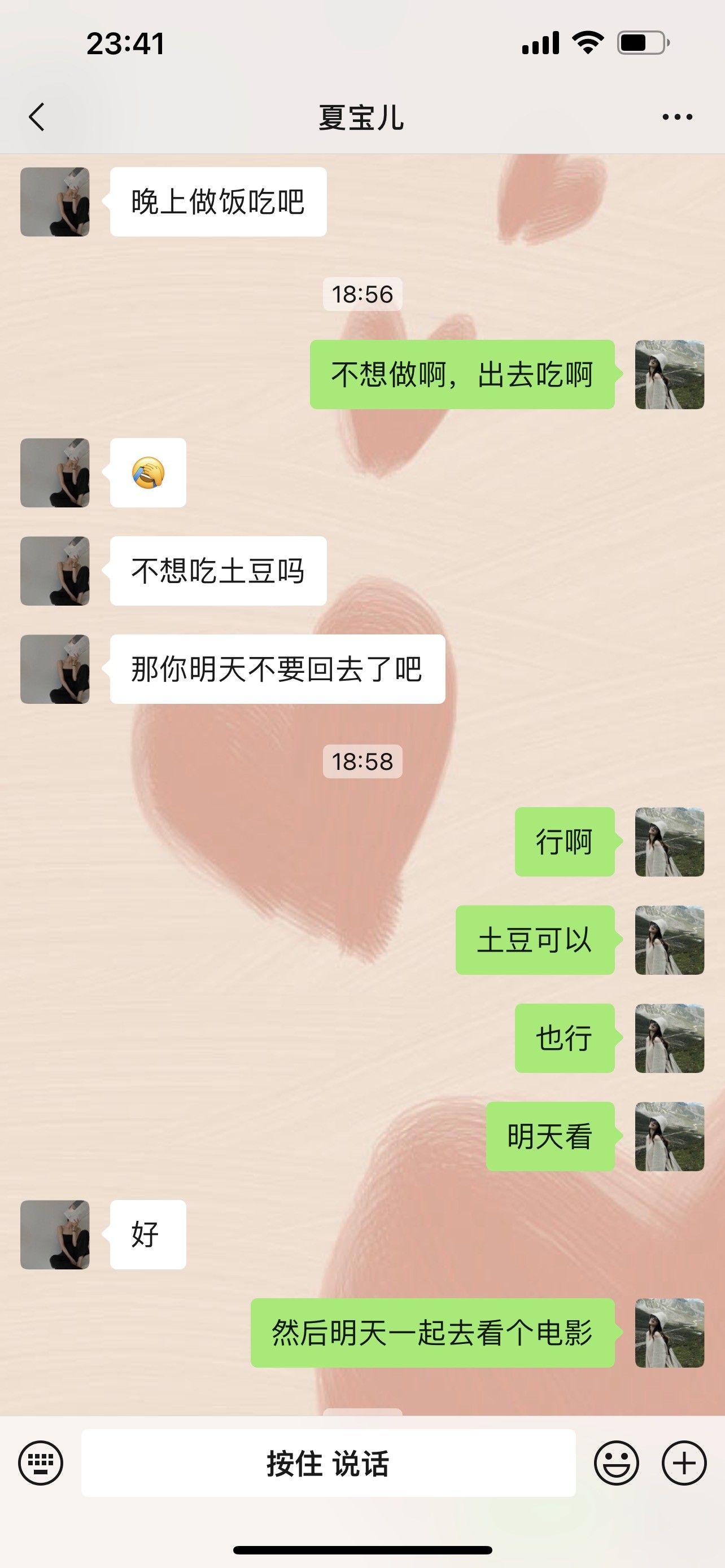
Task: Open contact avatar beside 晚上做饭吃吧
Action: pyautogui.click(x=55, y=202)
